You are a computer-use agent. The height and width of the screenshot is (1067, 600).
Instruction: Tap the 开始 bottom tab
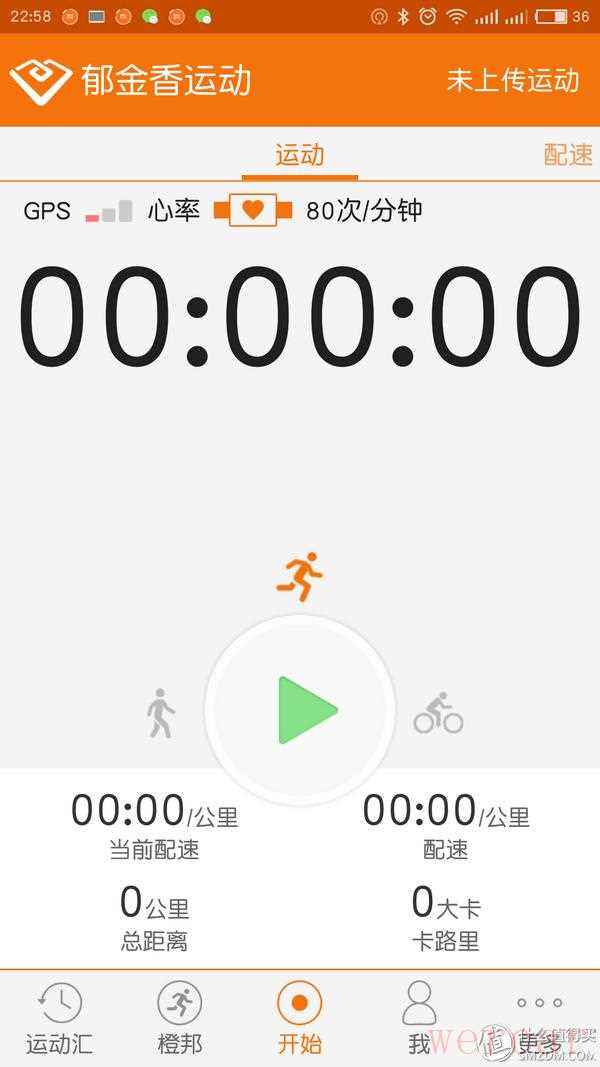click(x=300, y=1018)
